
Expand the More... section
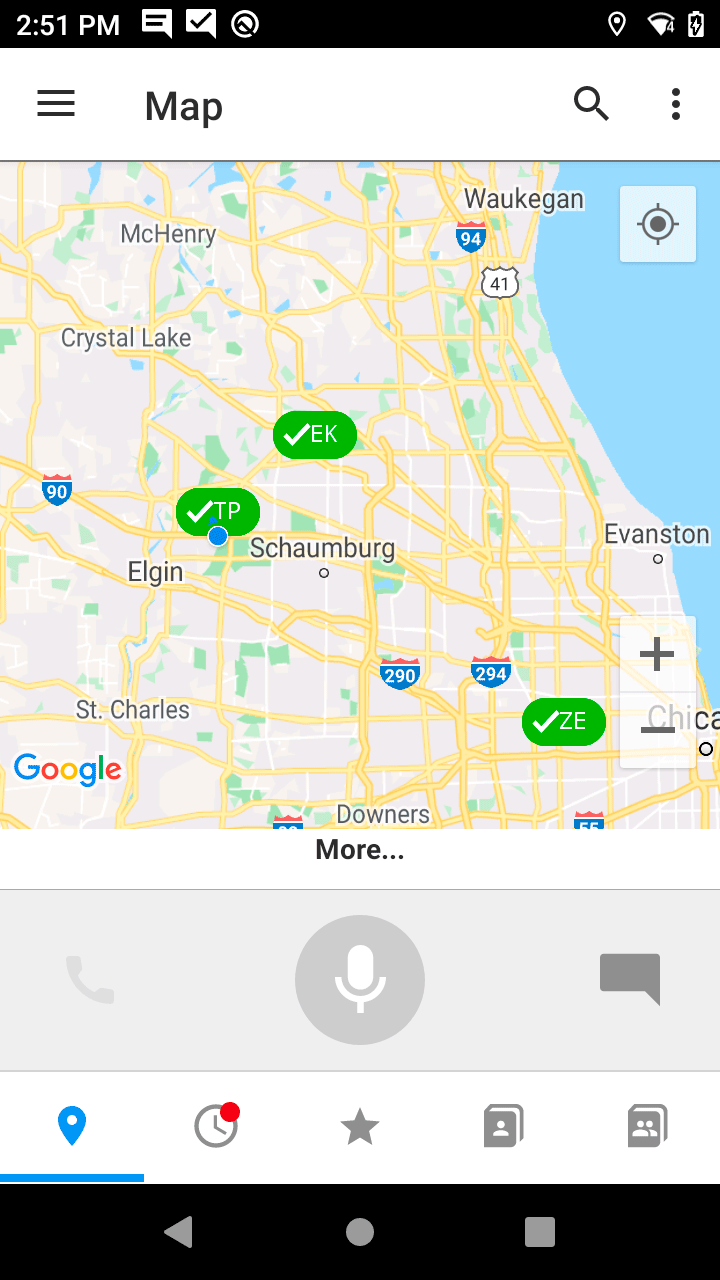tap(360, 850)
